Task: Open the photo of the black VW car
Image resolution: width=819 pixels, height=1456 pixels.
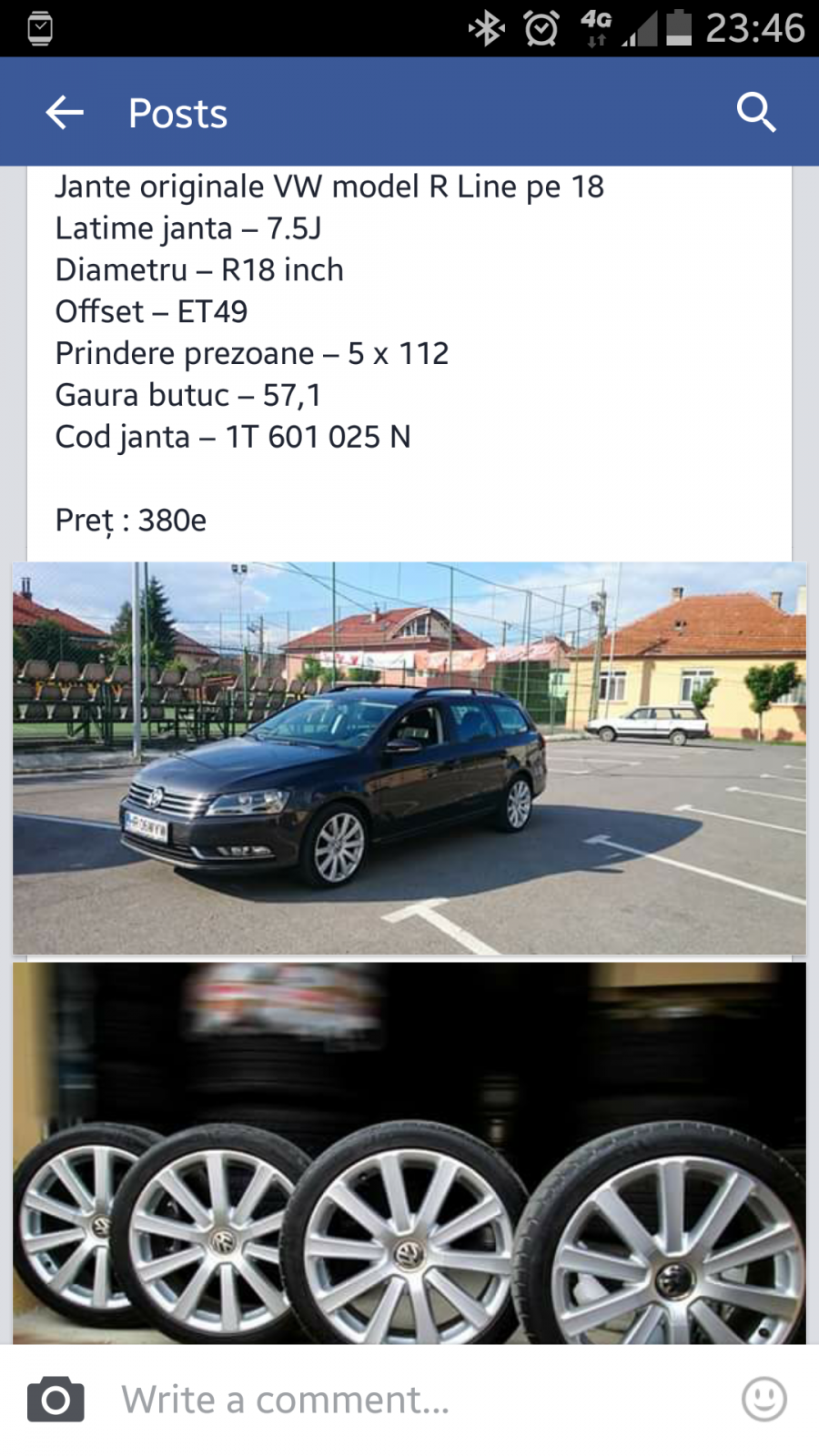Action: 409,758
